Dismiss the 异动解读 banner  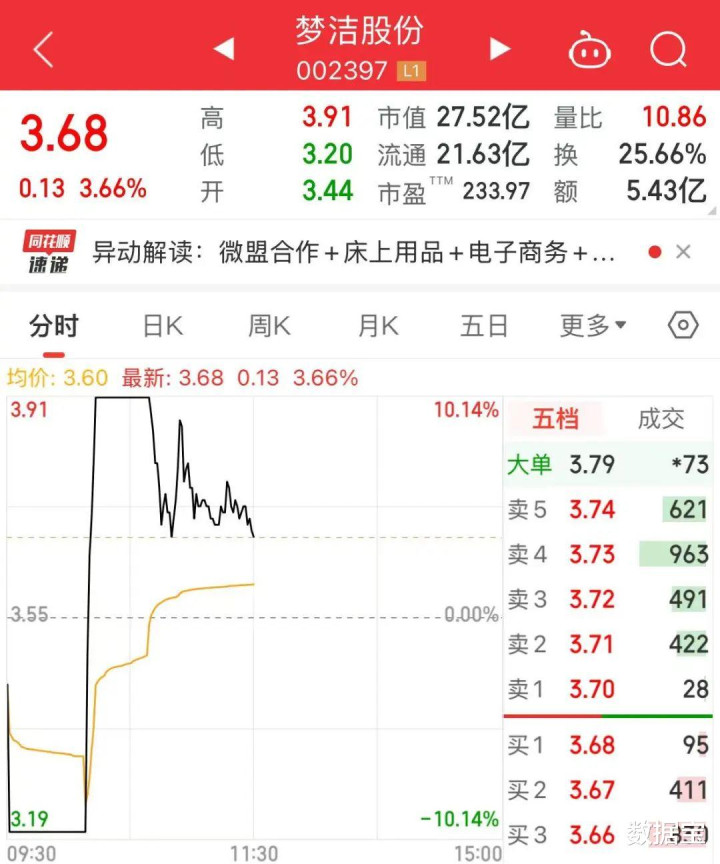tap(684, 252)
